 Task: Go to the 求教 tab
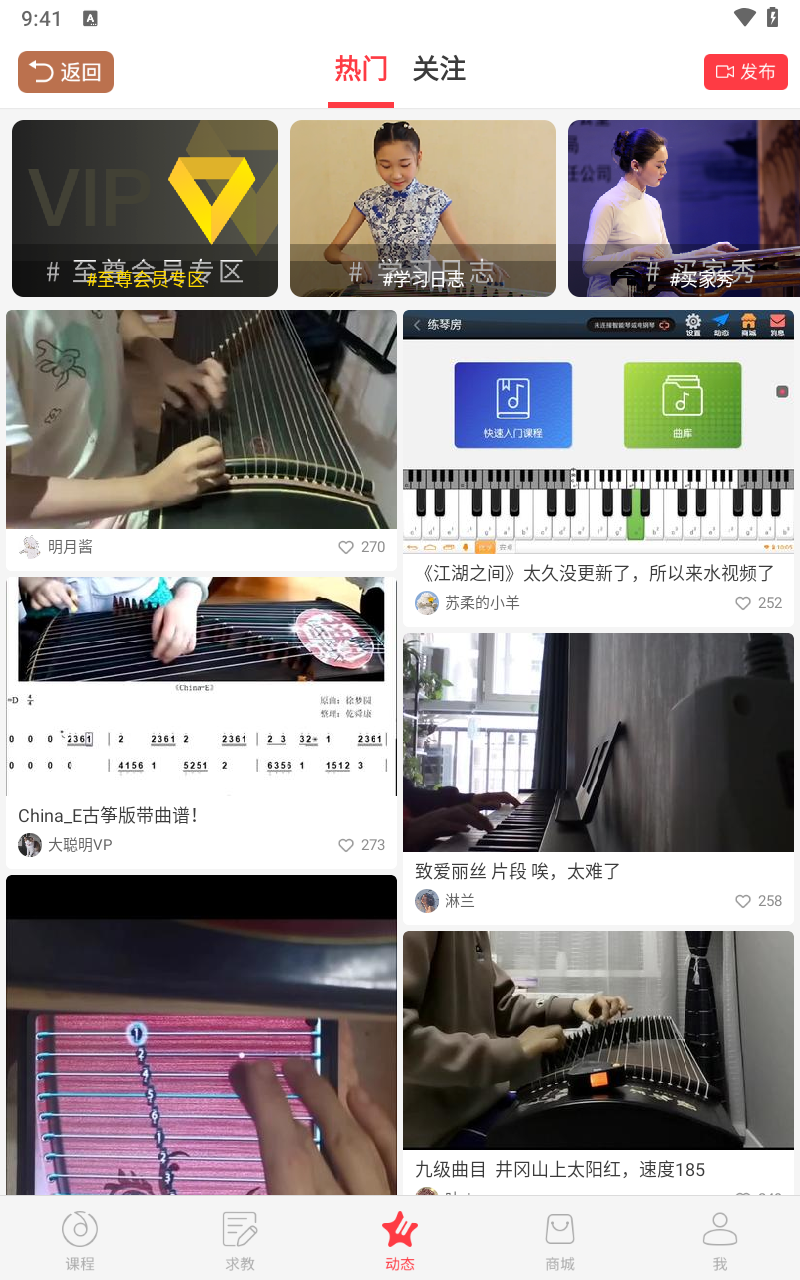click(240, 1240)
